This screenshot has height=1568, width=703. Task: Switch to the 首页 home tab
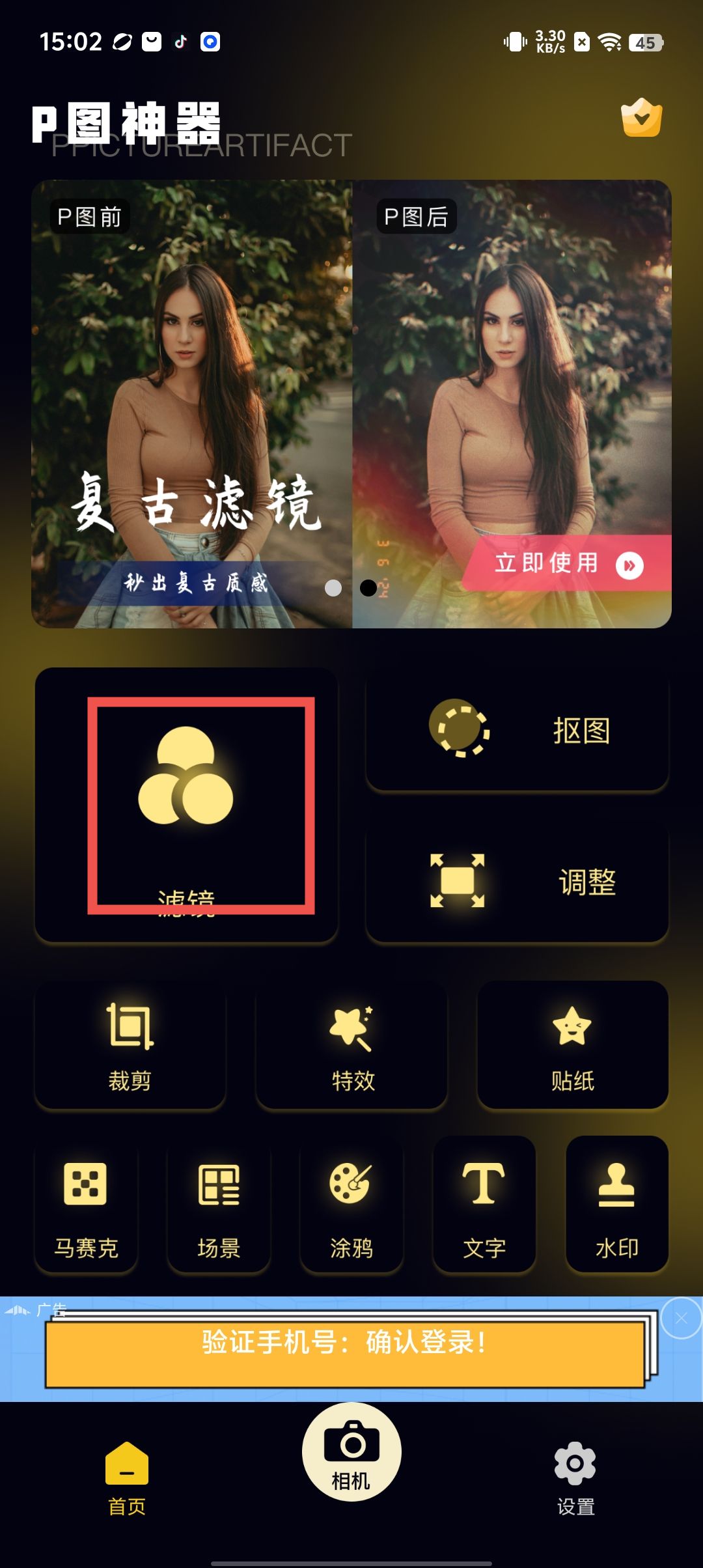click(x=127, y=1478)
